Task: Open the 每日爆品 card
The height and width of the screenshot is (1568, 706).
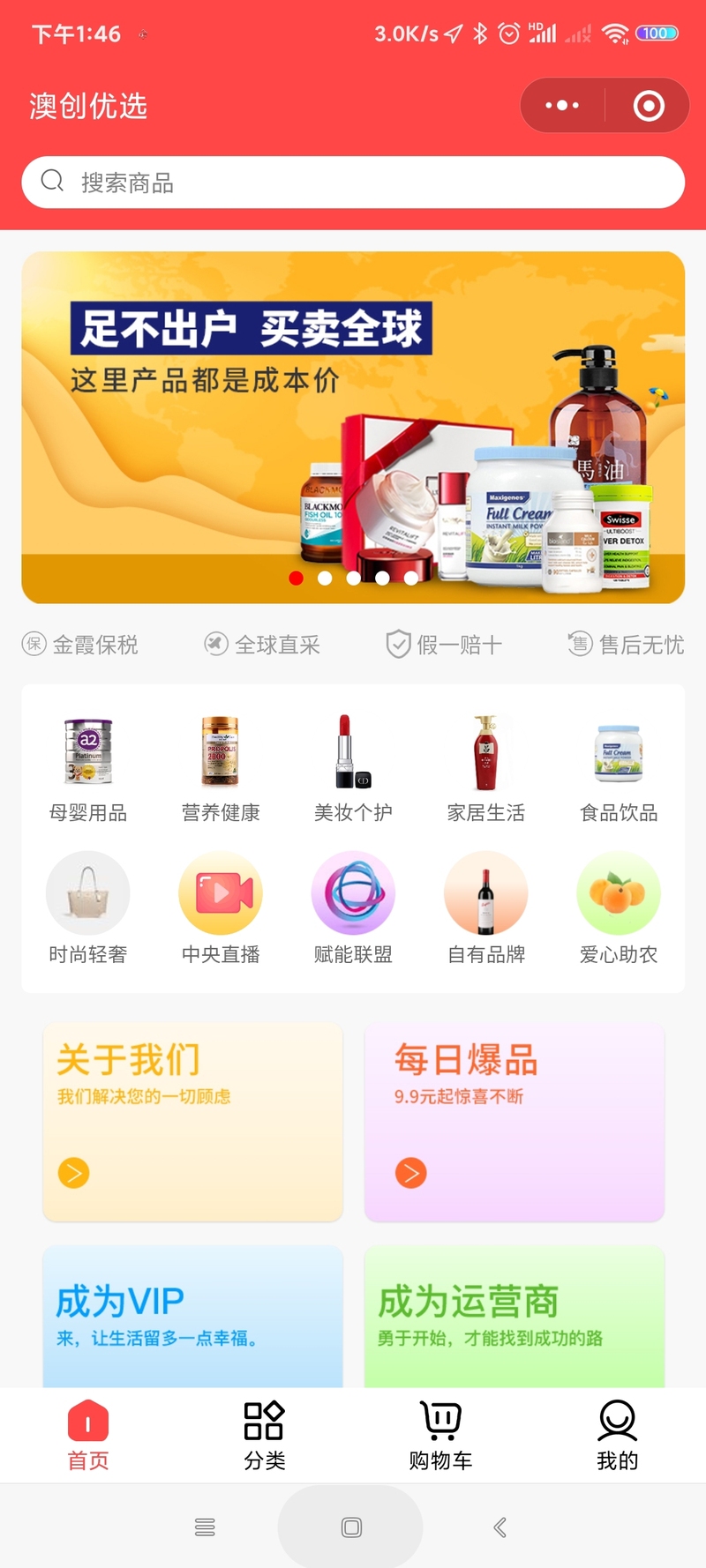Action: coord(514,1123)
